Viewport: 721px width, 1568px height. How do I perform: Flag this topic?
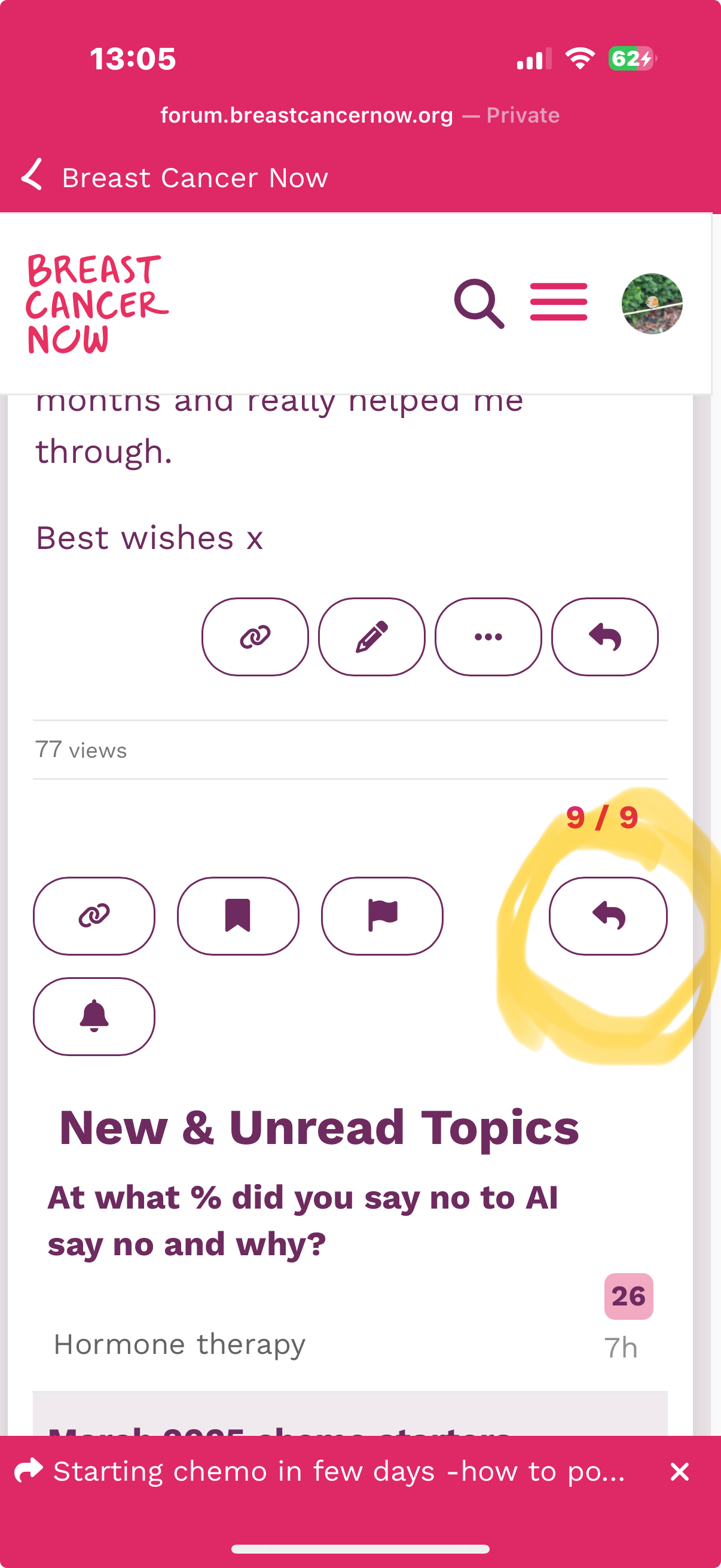[382, 916]
